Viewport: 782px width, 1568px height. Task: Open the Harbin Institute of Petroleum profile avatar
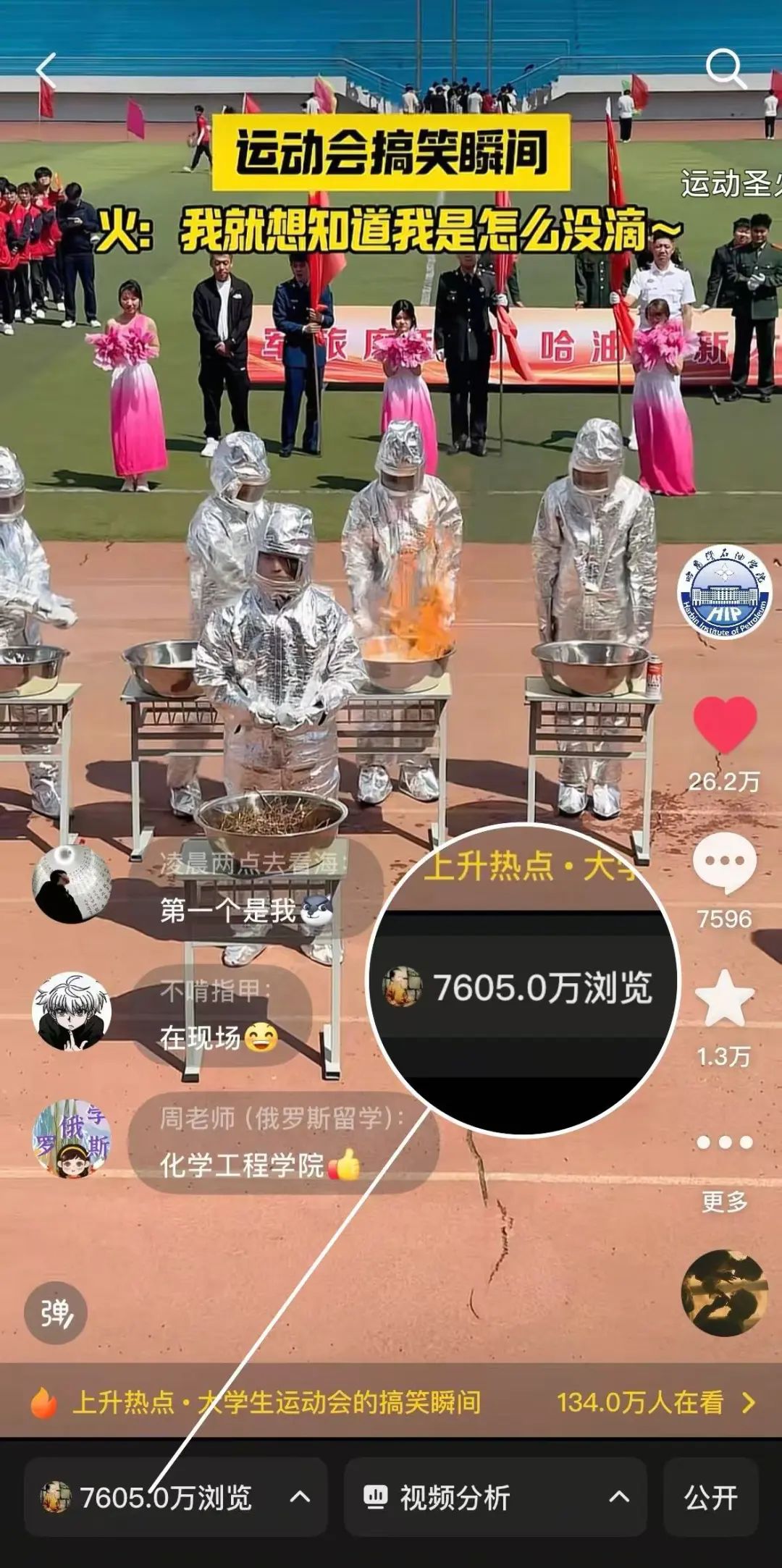725,592
